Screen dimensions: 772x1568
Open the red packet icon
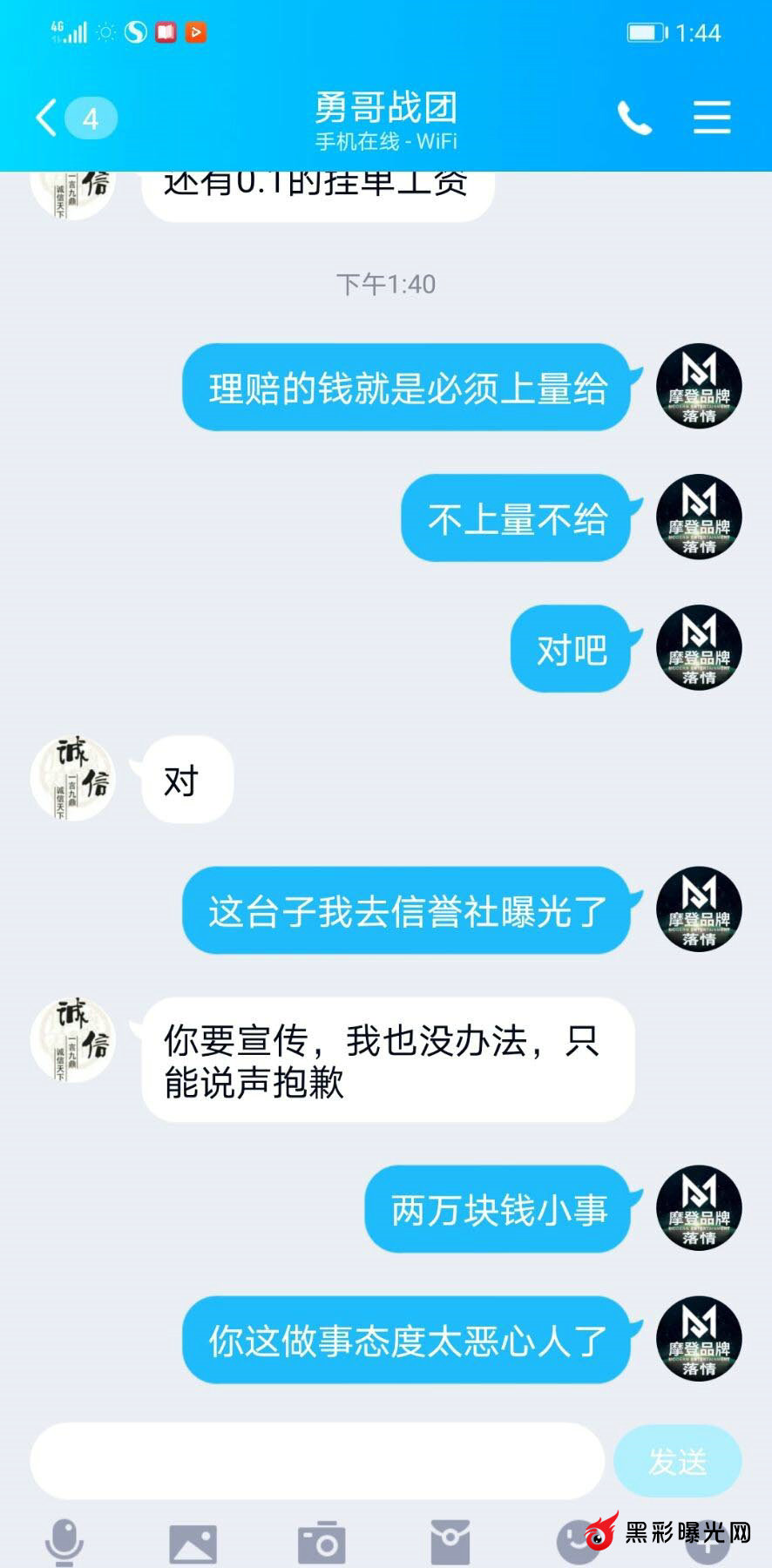450,1543
